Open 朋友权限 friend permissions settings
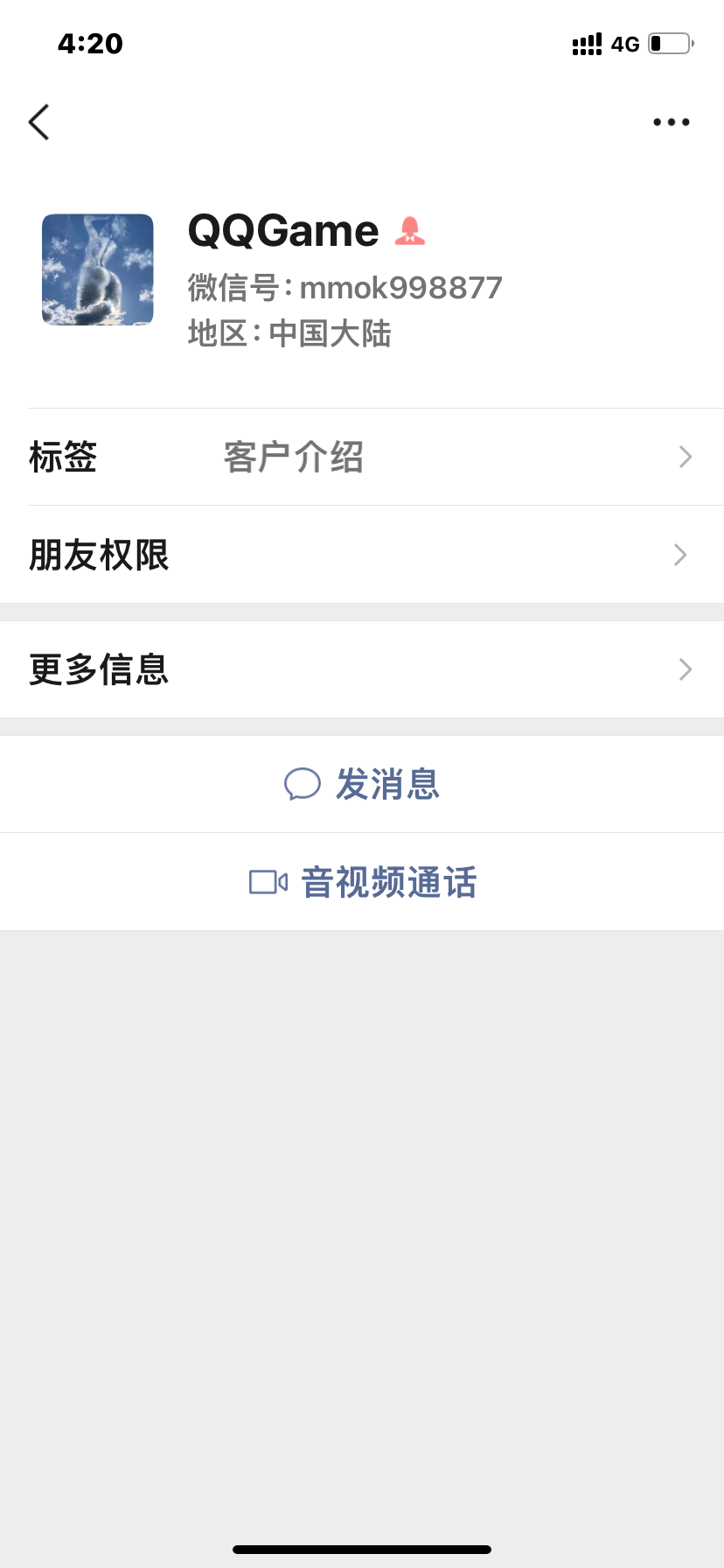 click(x=362, y=555)
